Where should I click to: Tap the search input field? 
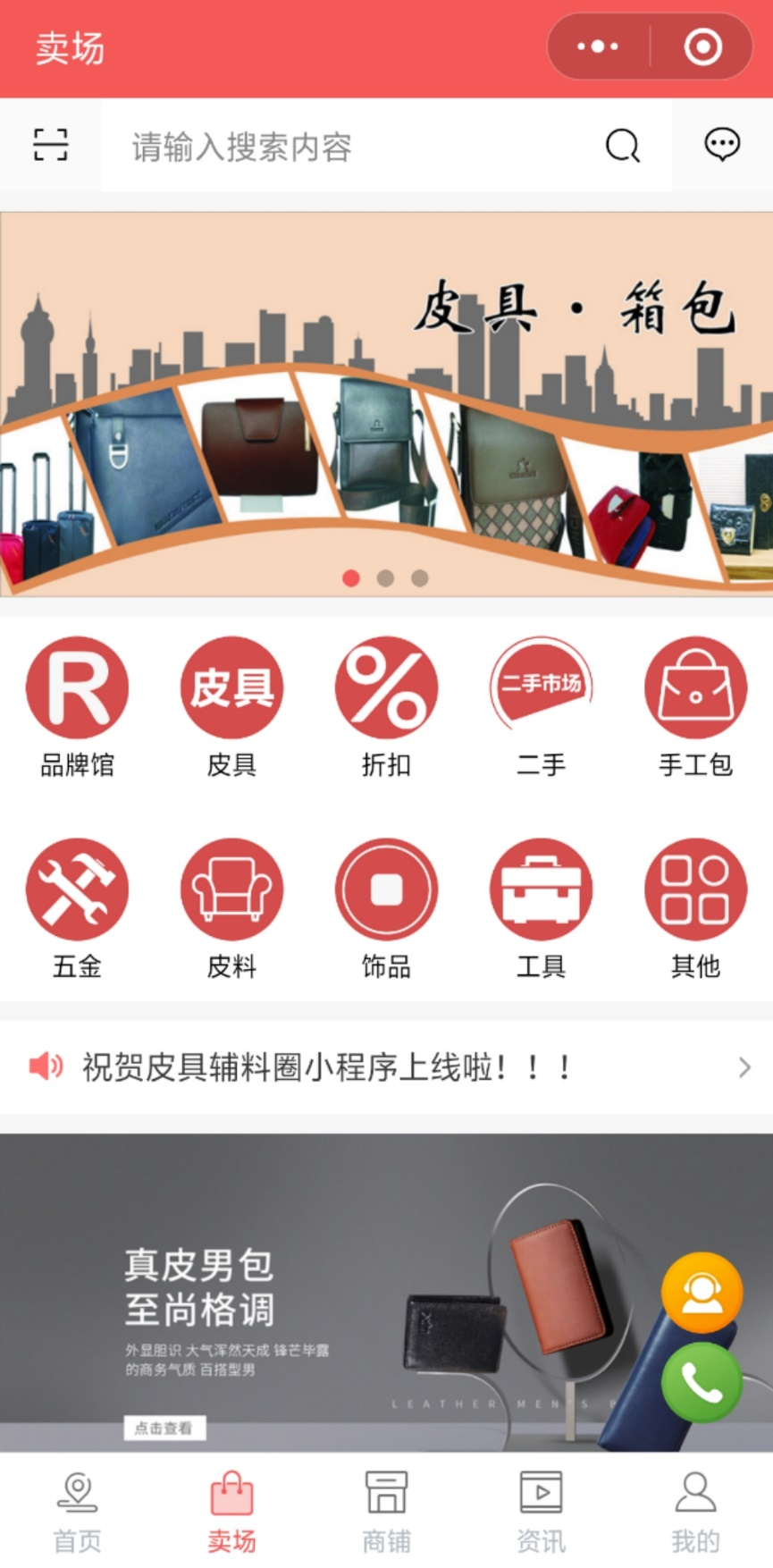click(x=357, y=147)
